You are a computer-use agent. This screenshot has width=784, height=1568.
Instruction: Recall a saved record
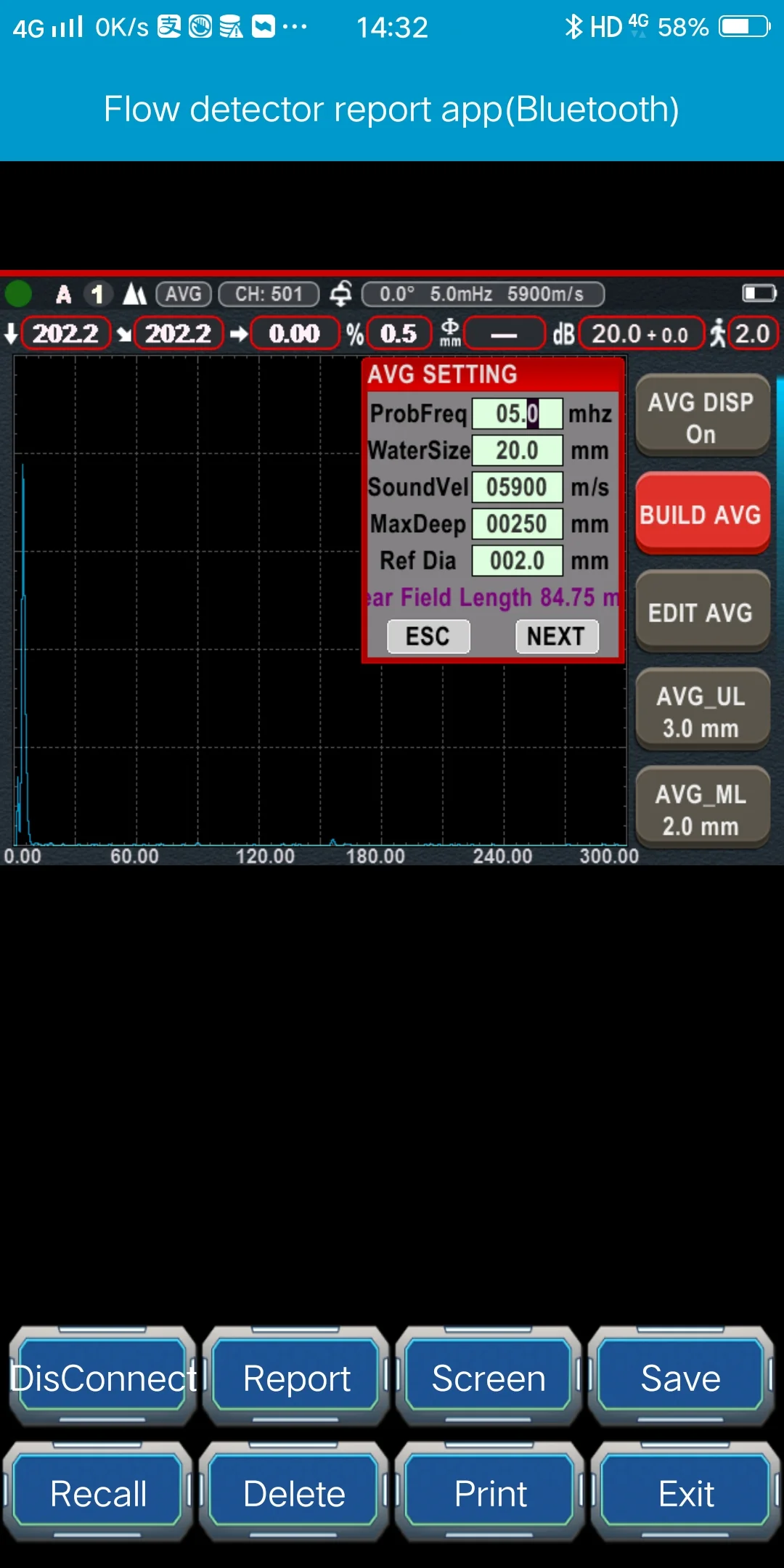98,1493
